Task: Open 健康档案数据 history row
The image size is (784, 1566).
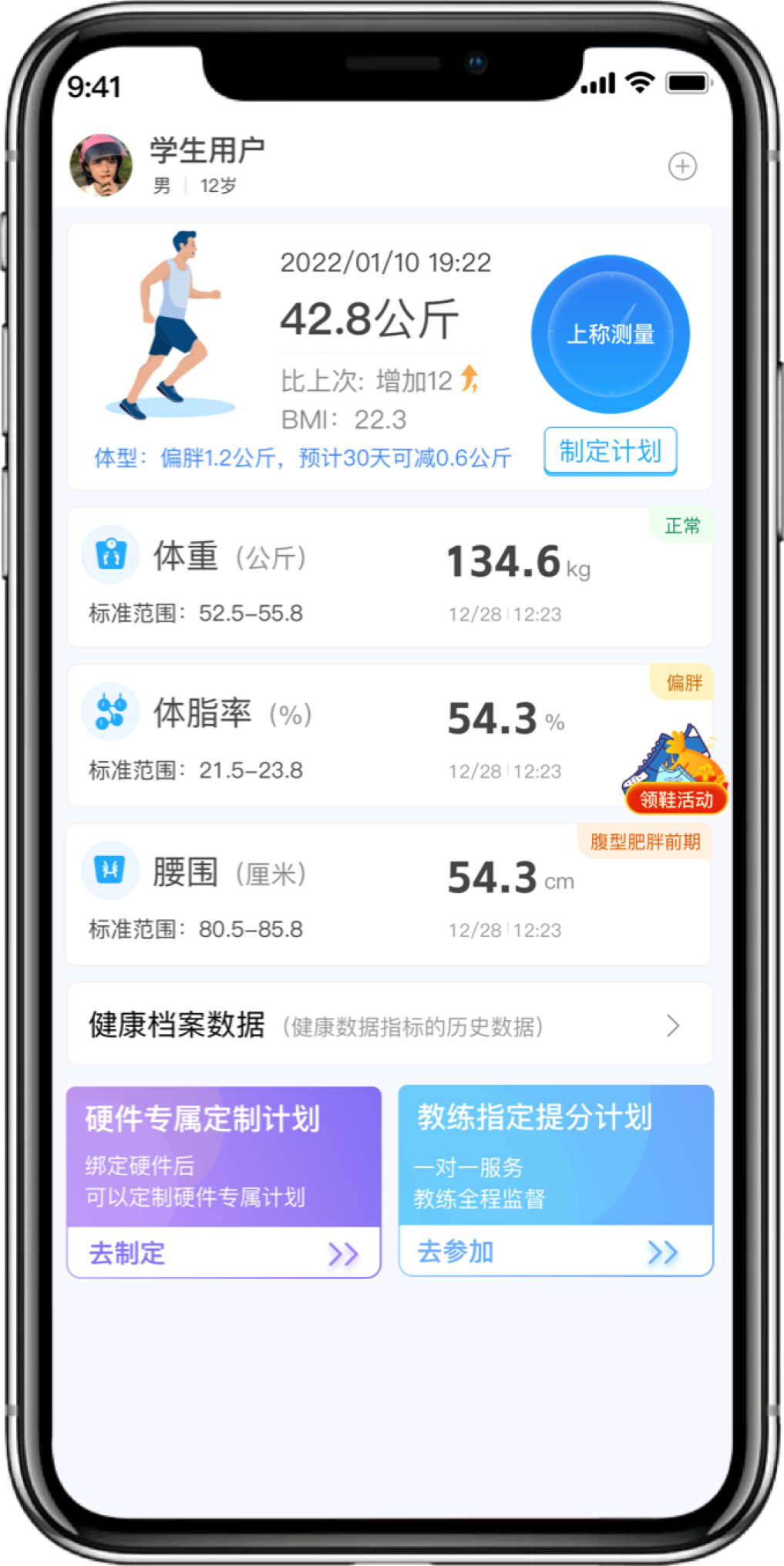Action: point(389,1025)
